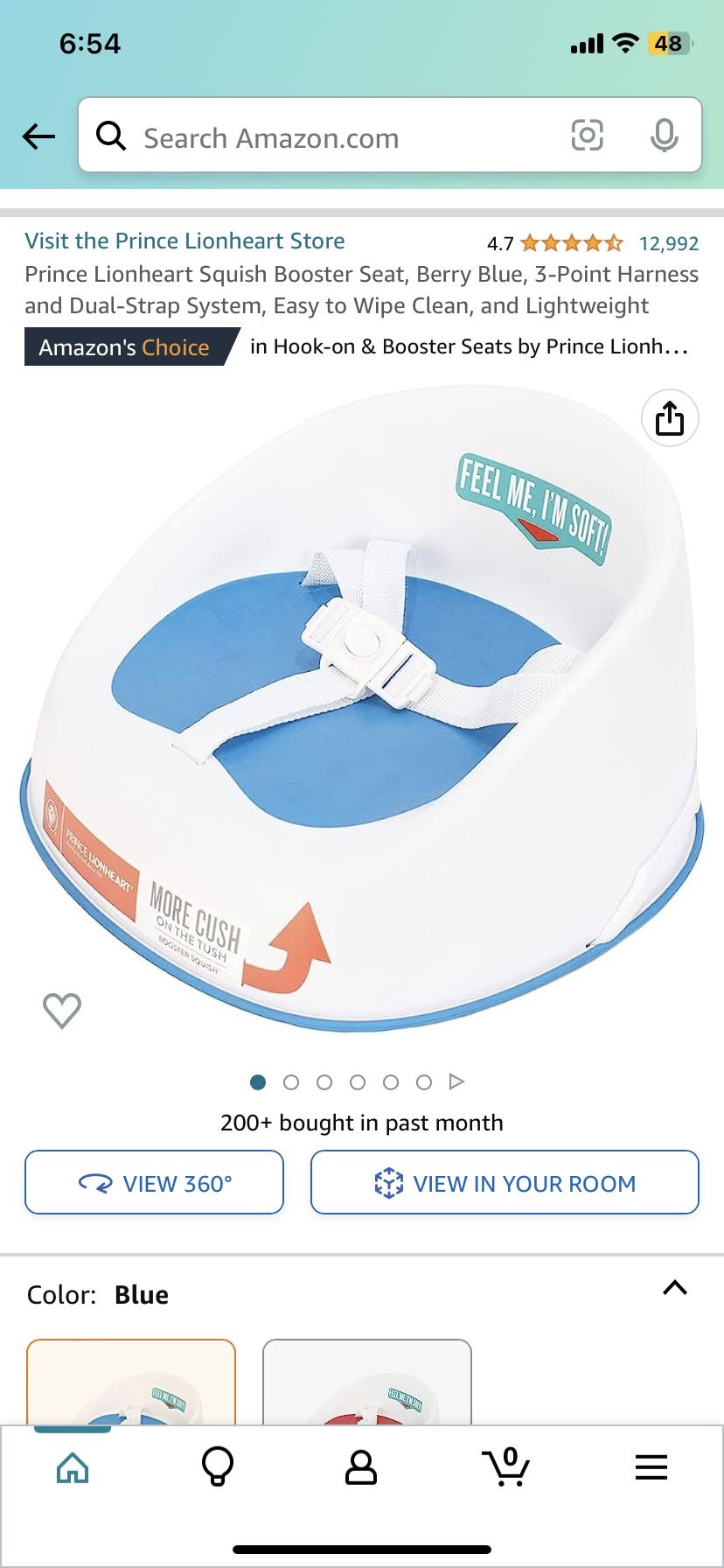Play the product video in the image carousel
The image size is (724, 1568).
point(456,1081)
